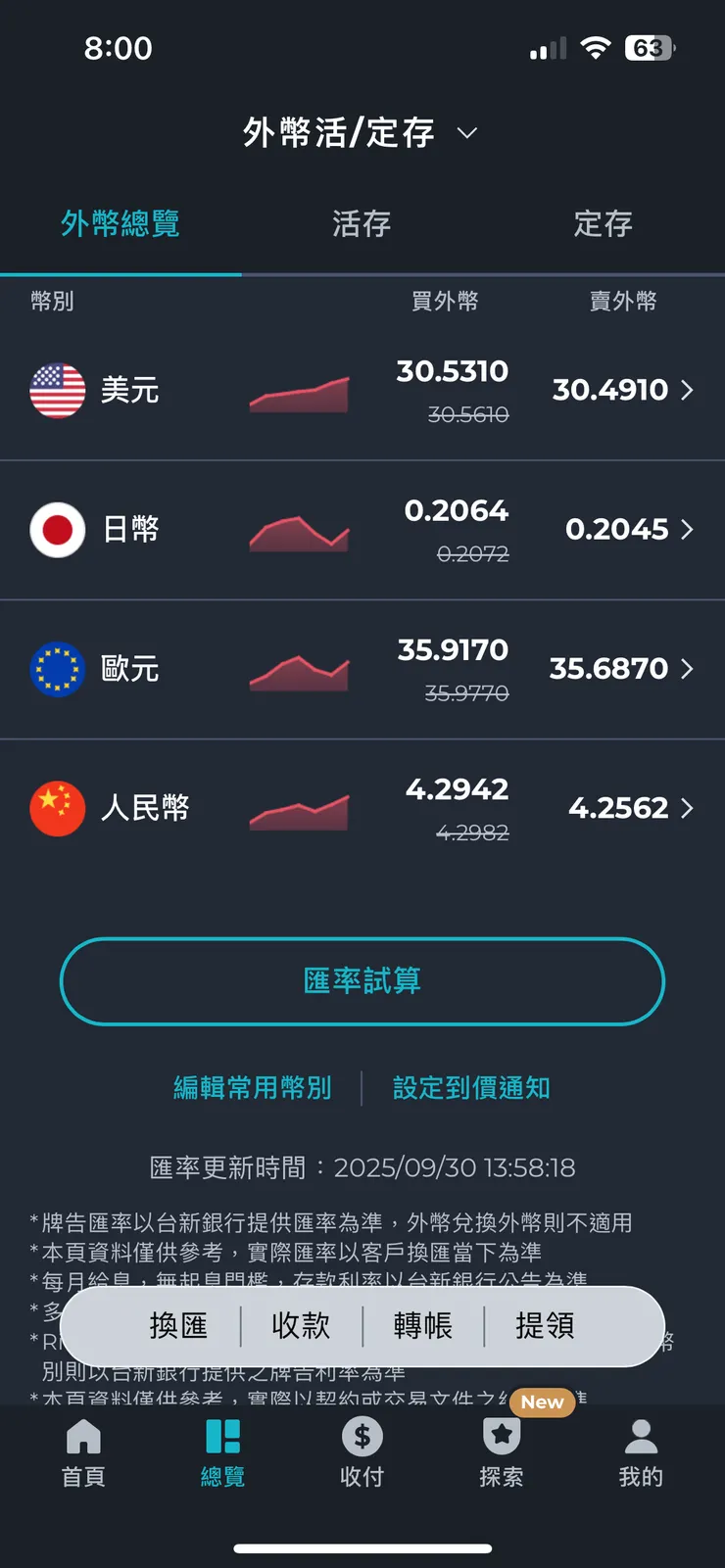Open 編輯常用幣別 to edit currencies
The height and width of the screenshot is (1568, 725).
pyautogui.click(x=253, y=1087)
